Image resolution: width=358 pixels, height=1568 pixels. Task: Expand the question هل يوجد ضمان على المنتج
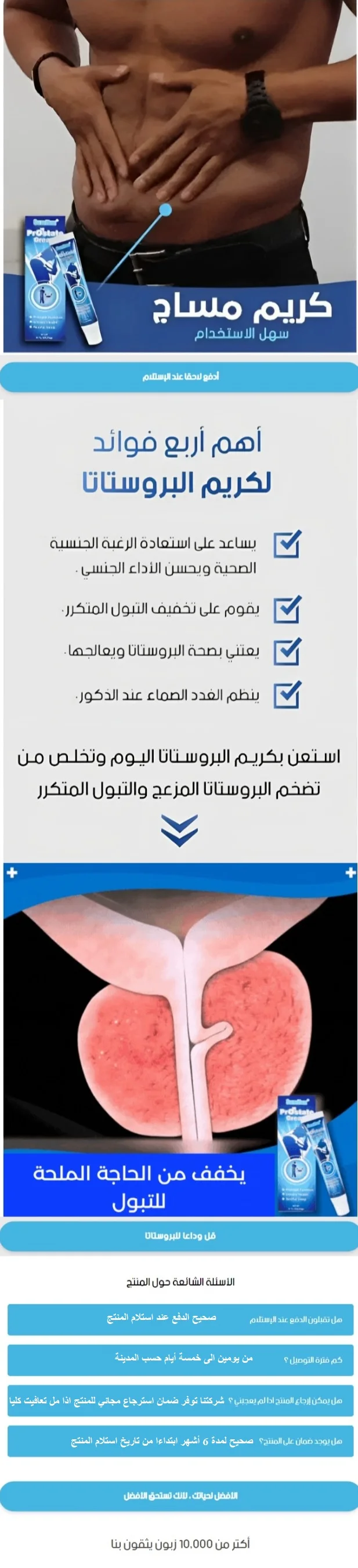click(180, 1442)
